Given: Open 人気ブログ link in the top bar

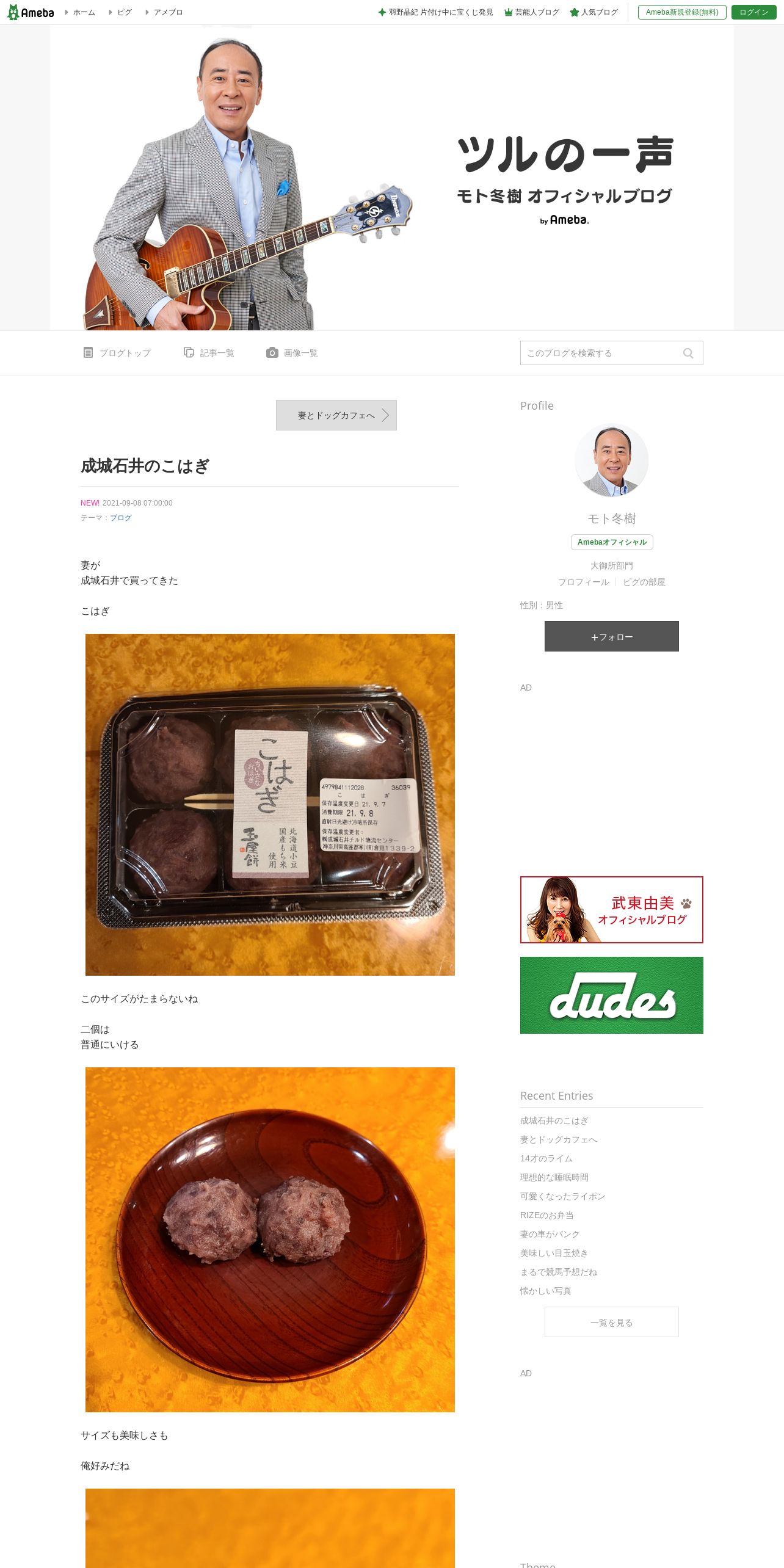Looking at the screenshot, I should click(x=594, y=12).
